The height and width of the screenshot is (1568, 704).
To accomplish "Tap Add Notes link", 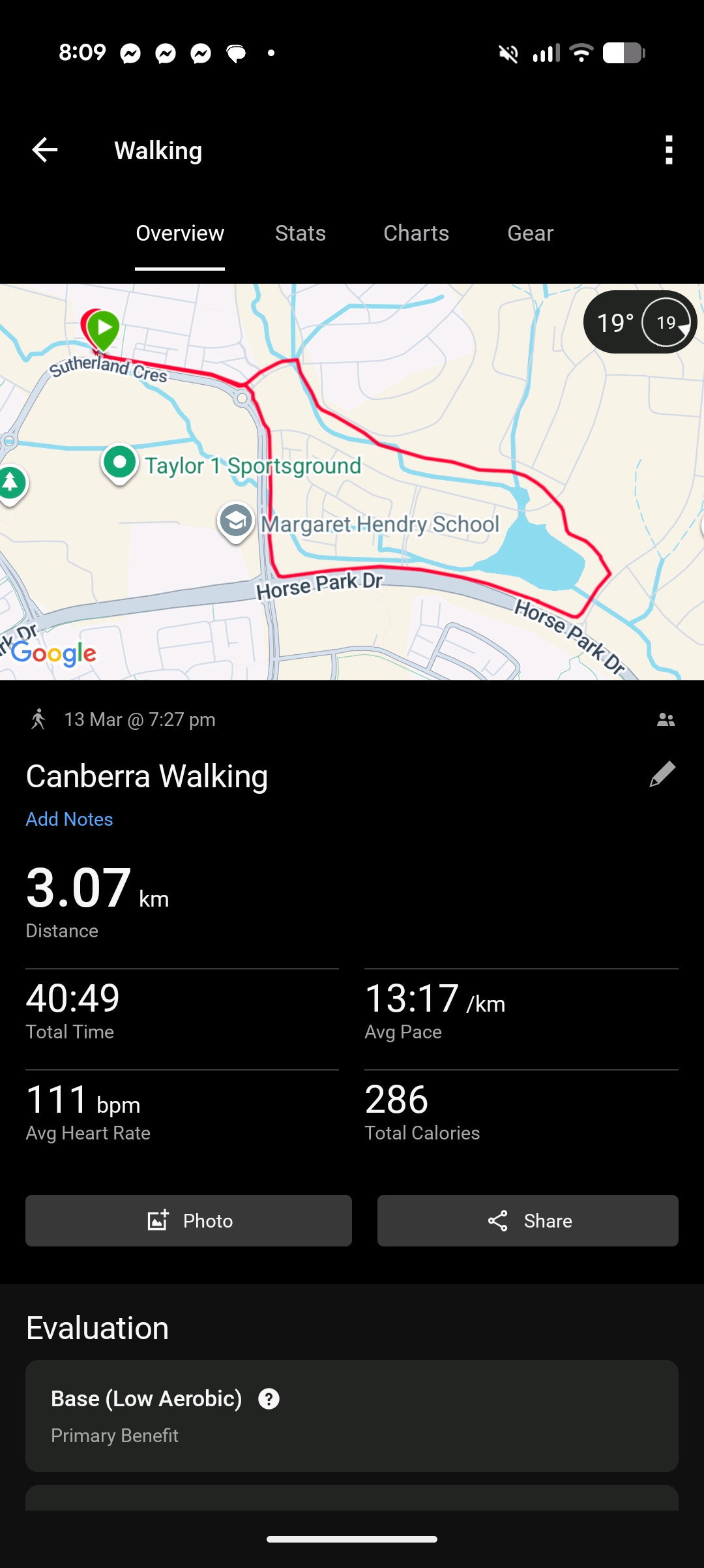I will (x=69, y=819).
